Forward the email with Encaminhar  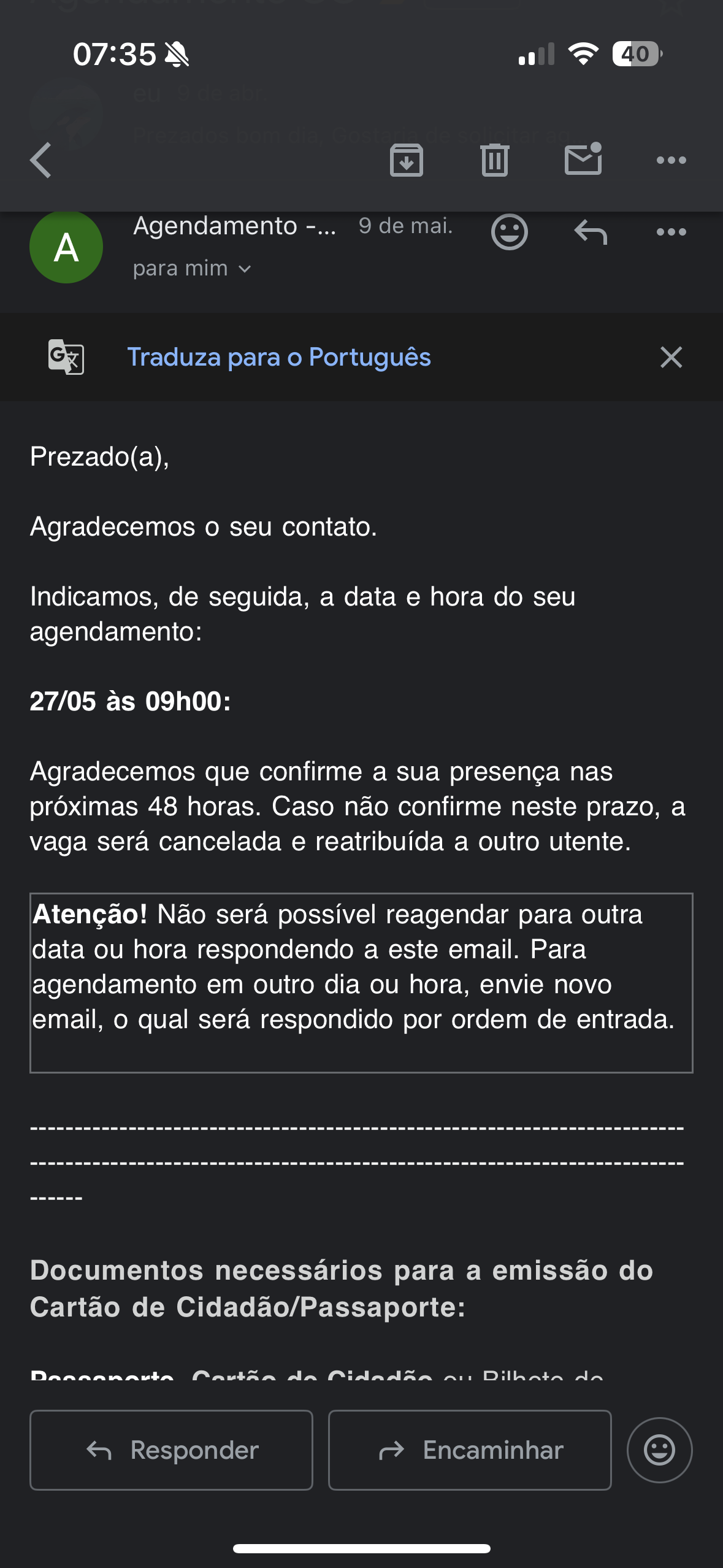[x=470, y=1450]
